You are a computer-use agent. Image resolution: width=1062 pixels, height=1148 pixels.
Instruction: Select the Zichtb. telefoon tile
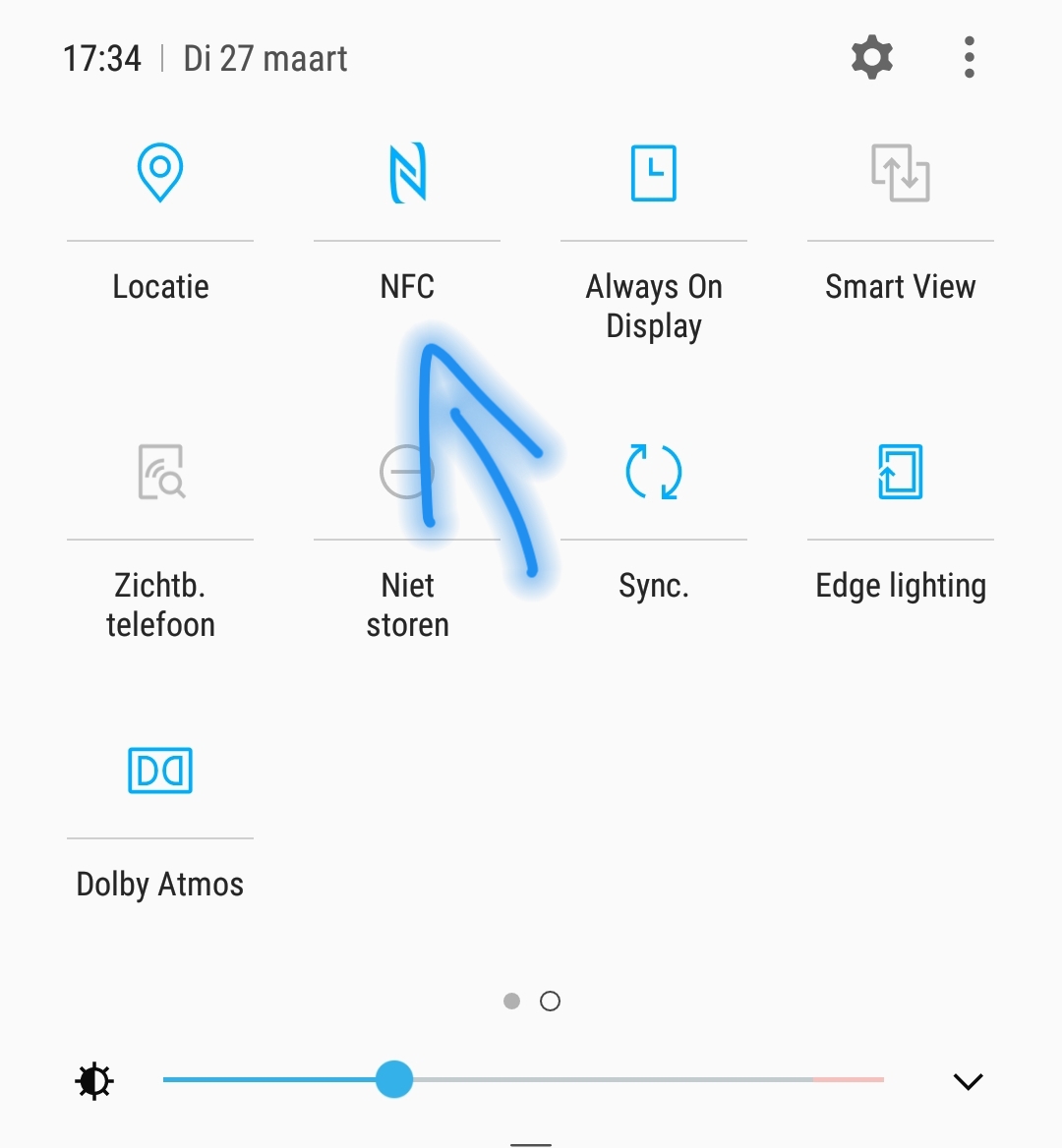click(159, 472)
